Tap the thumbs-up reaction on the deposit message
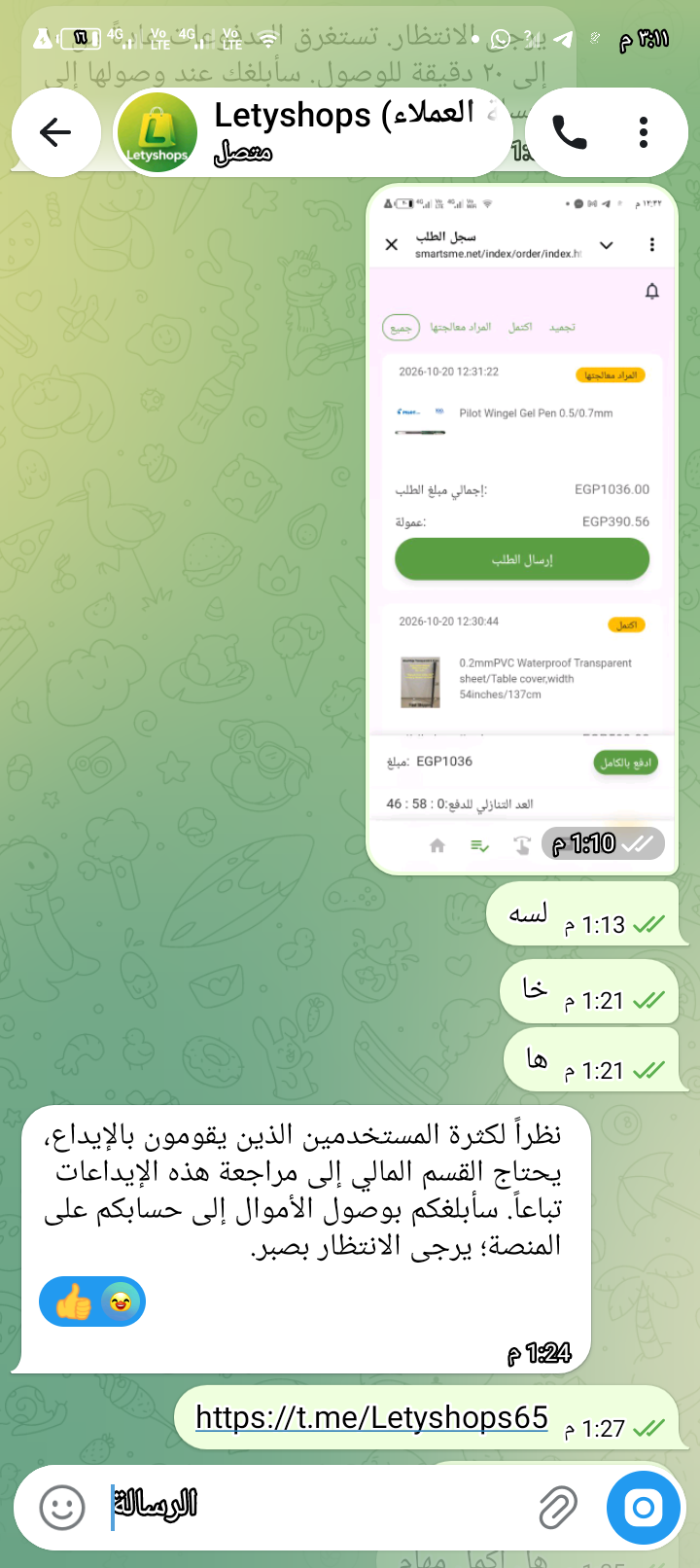The width and height of the screenshot is (700, 1568). click(74, 1301)
